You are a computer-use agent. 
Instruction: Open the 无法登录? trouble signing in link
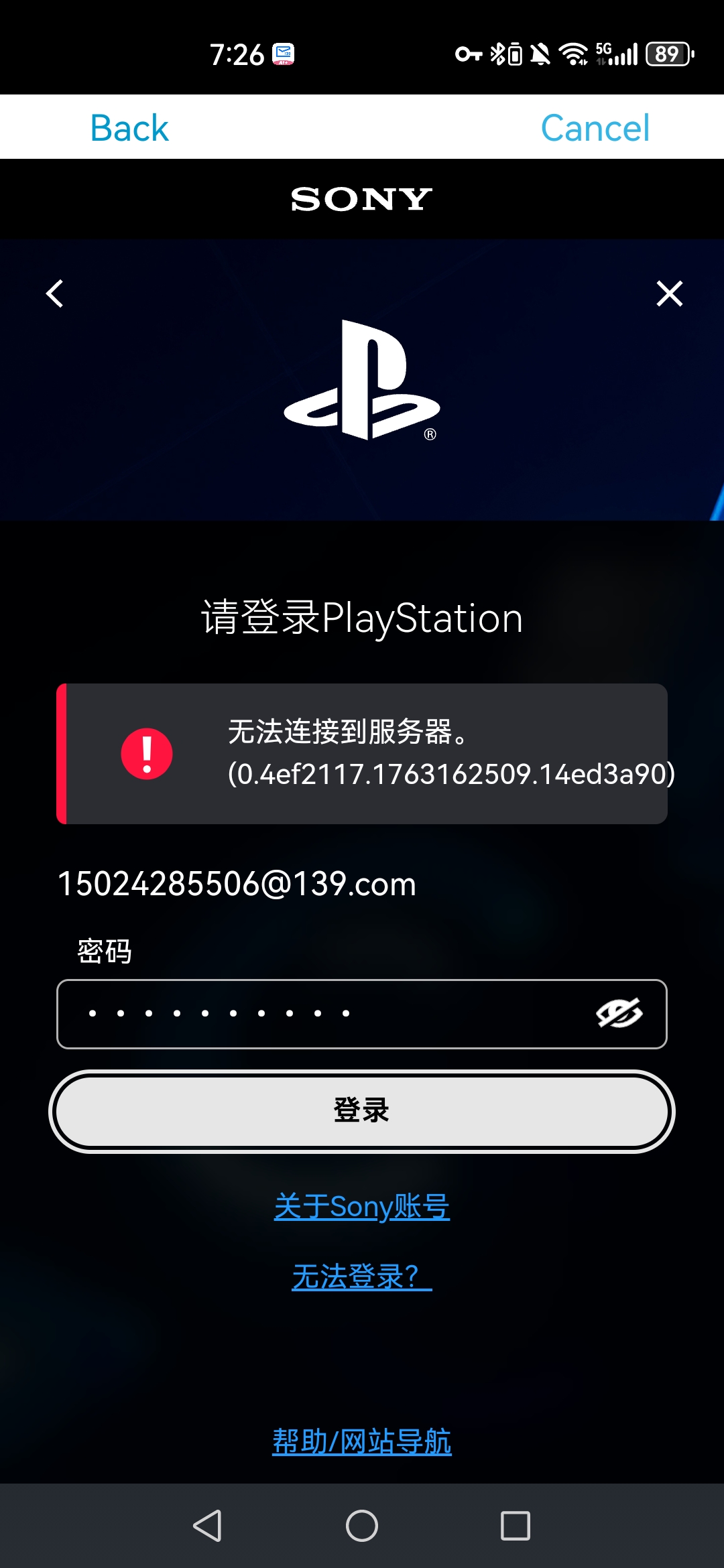click(362, 1277)
